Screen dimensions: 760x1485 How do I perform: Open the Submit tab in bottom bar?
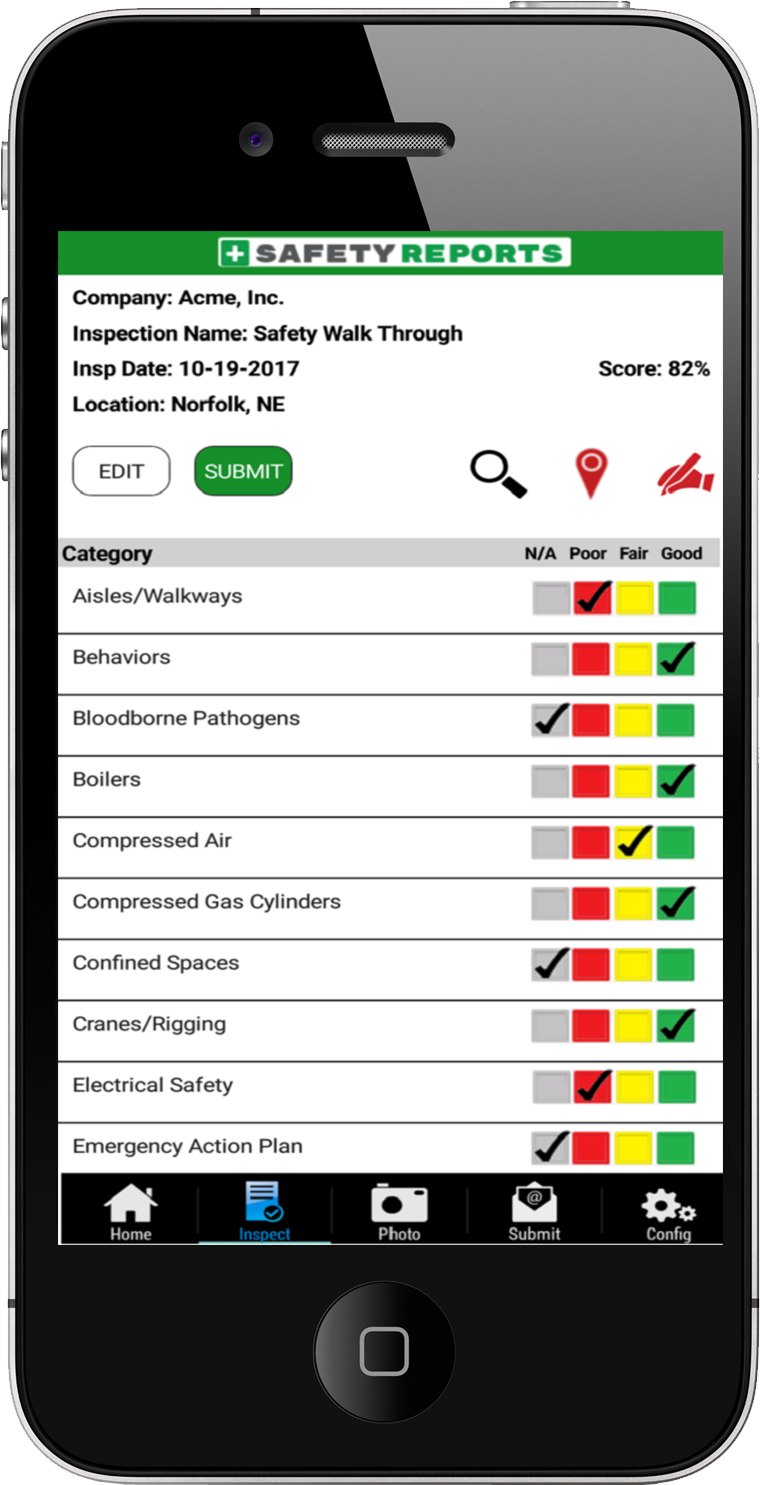click(x=534, y=1211)
